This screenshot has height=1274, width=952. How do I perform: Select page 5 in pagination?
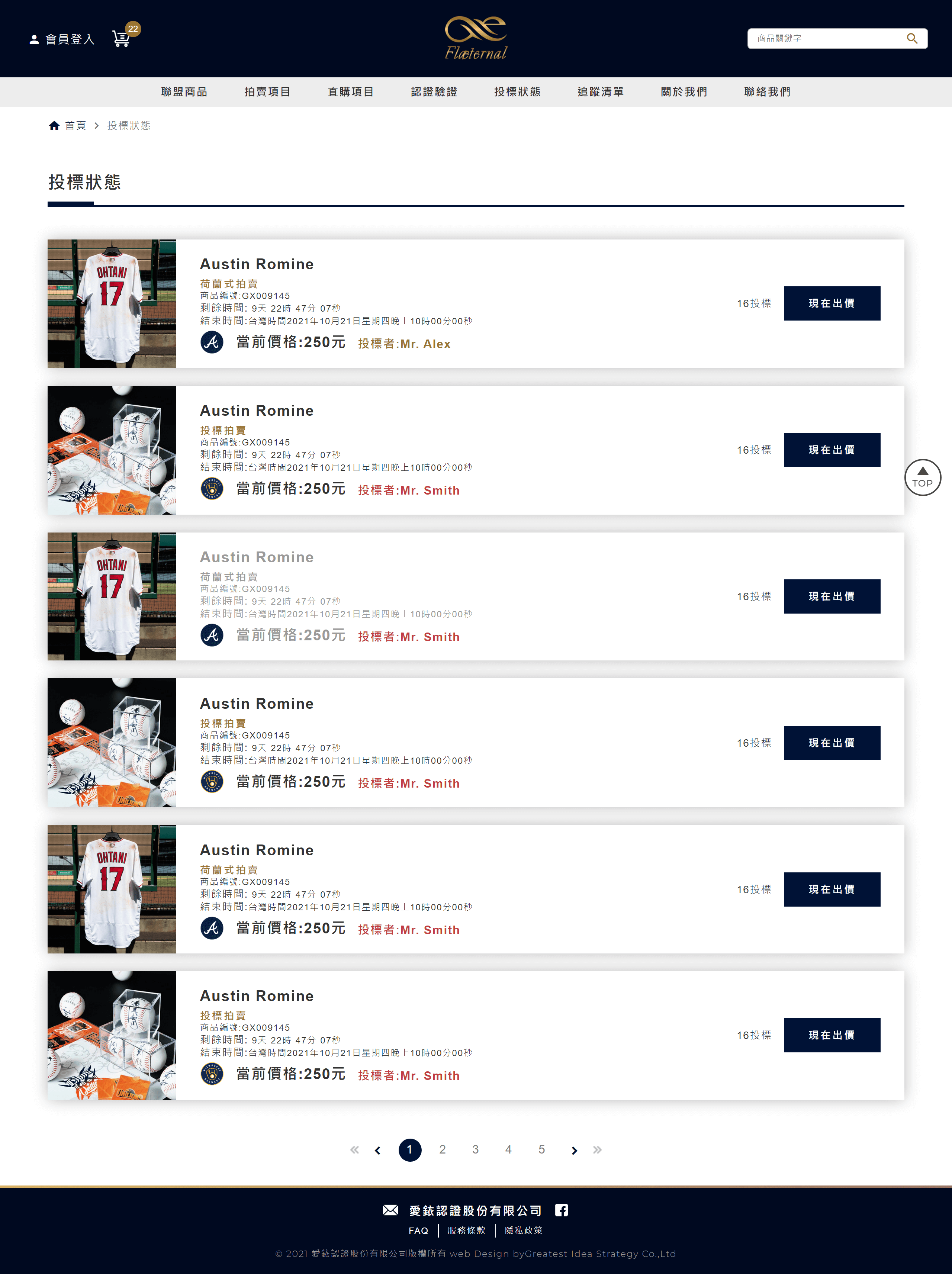(541, 1149)
